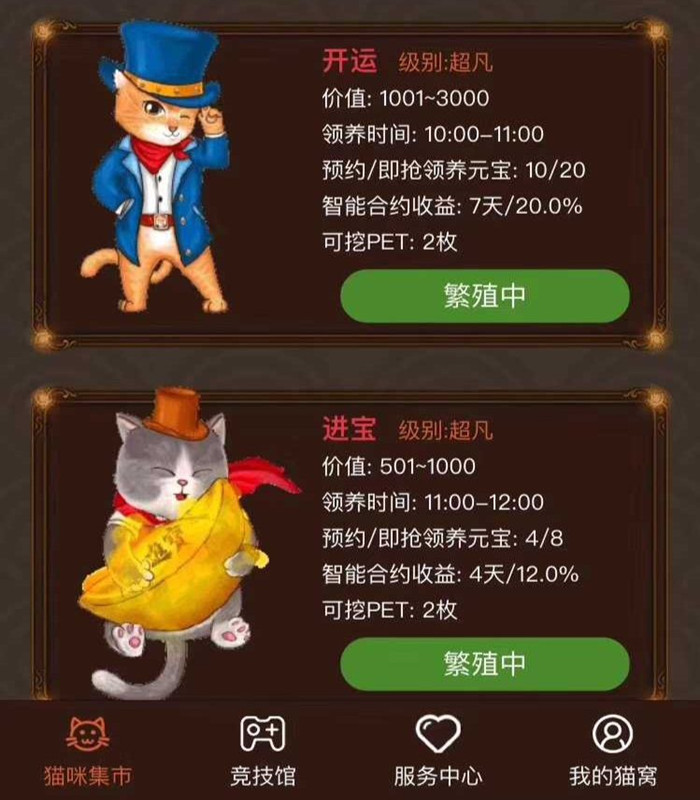Screen dimensions: 700x800
Task: Go to 我的猫窝 tab
Action: click(612, 752)
